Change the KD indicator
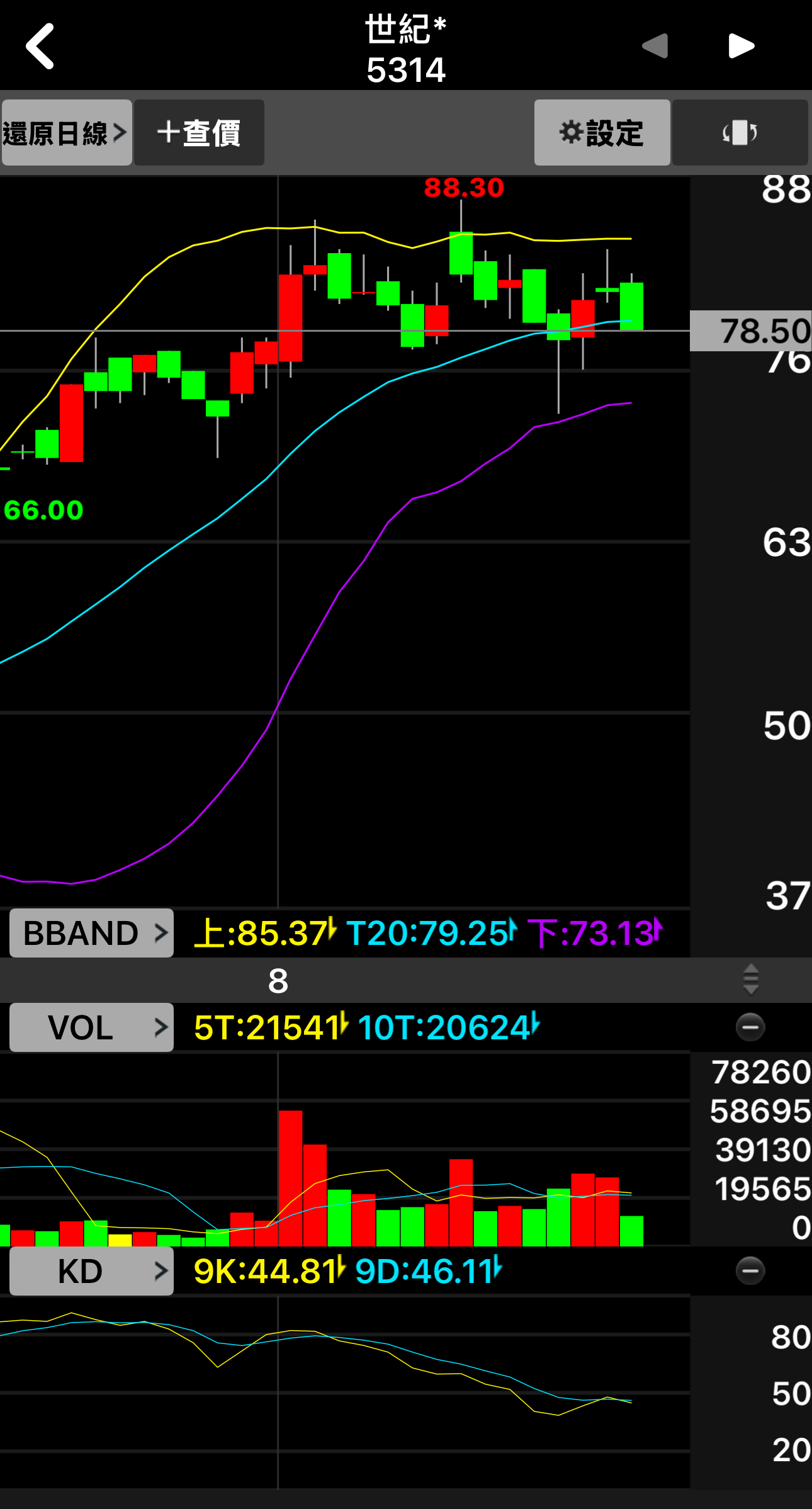 coord(91,1271)
